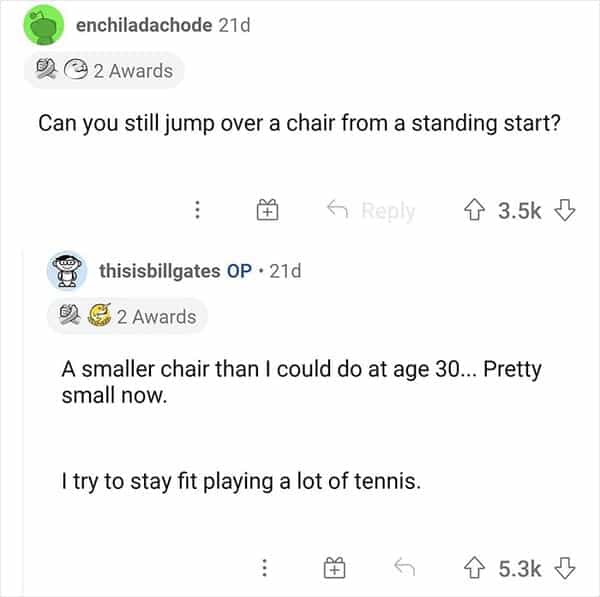600x597 pixels.
Task: Downvote thisisbillgates' reply
Action: click(565, 568)
